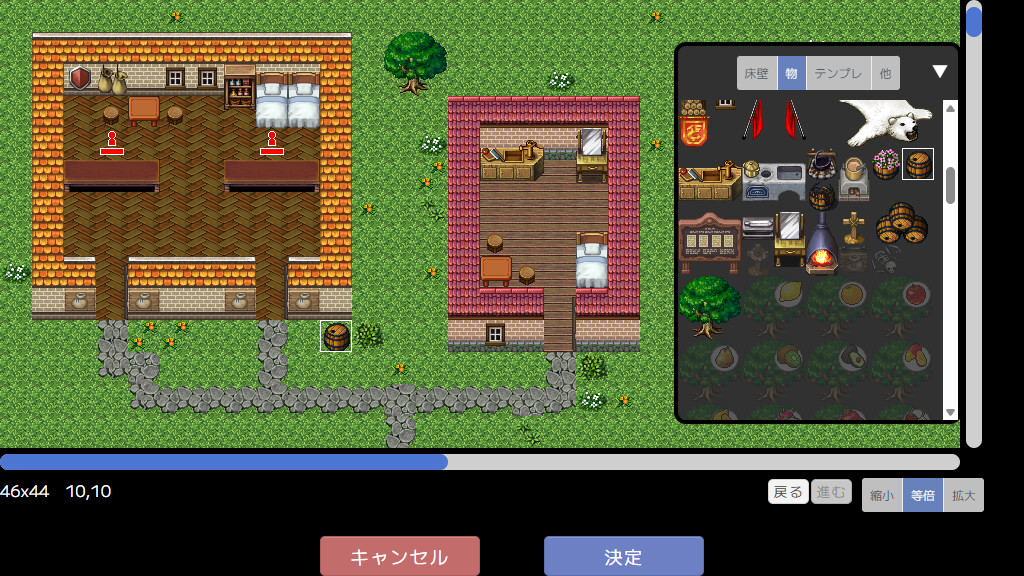Pick the plain green tree tile
The height and width of the screenshot is (576, 1024).
tap(709, 305)
